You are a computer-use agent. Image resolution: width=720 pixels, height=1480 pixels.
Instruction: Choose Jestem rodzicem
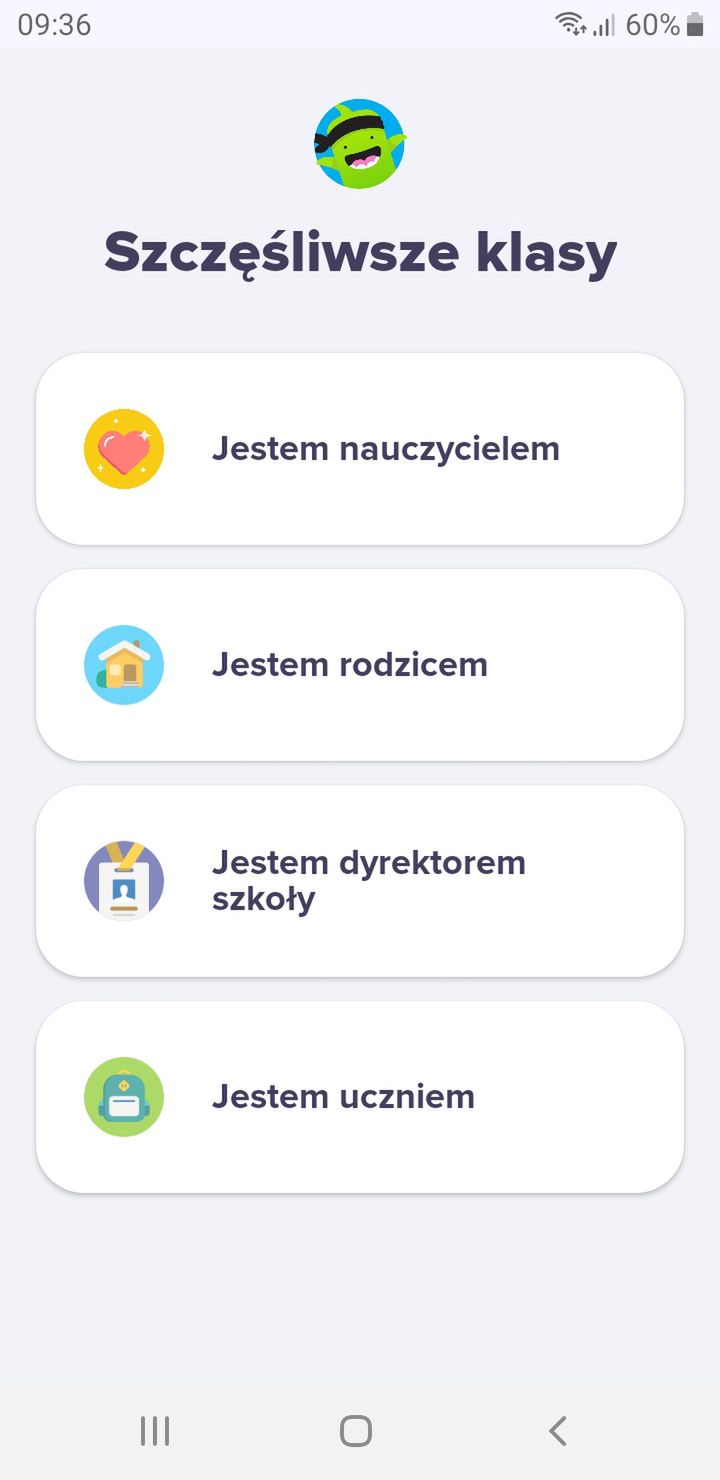[x=360, y=665]
